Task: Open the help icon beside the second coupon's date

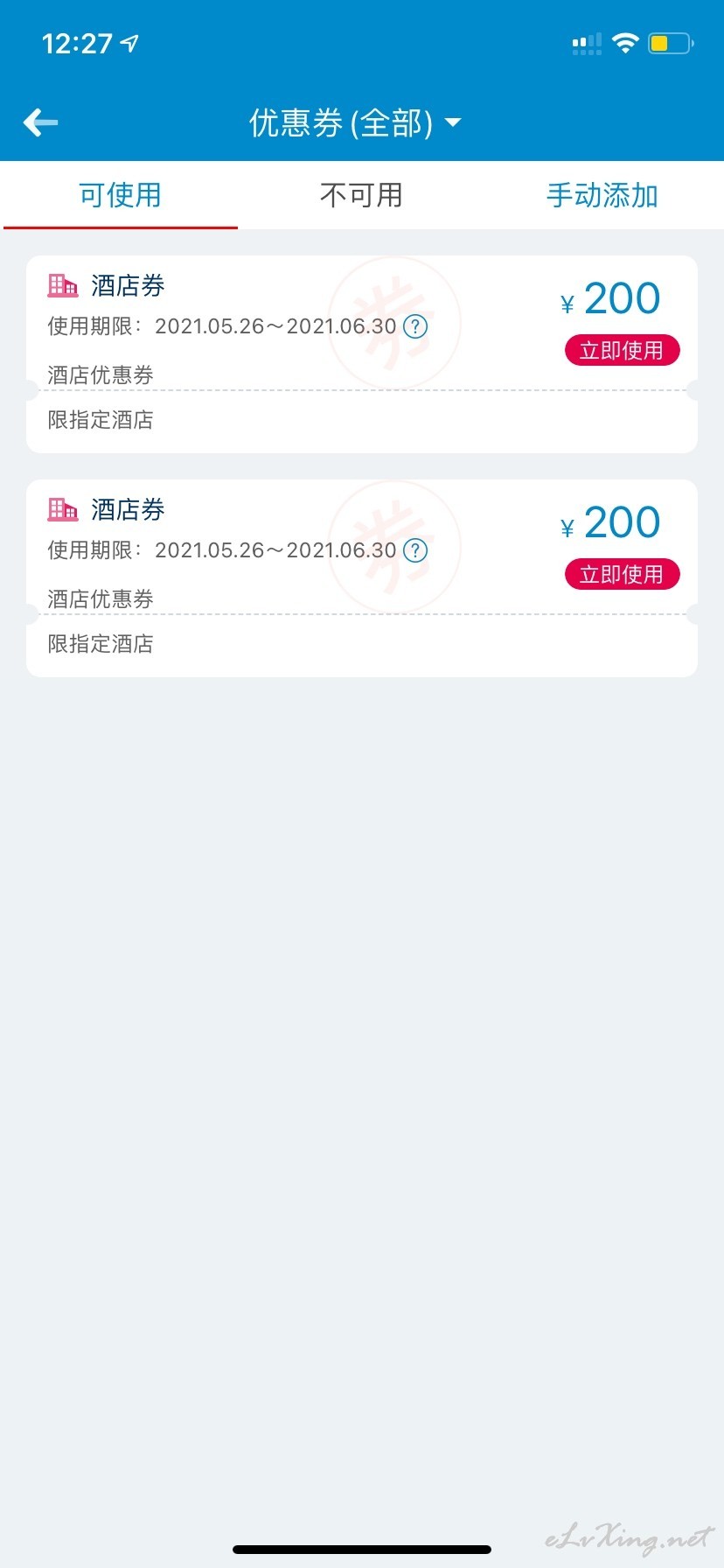Action: pyautogui.click(x=415, y=550)
